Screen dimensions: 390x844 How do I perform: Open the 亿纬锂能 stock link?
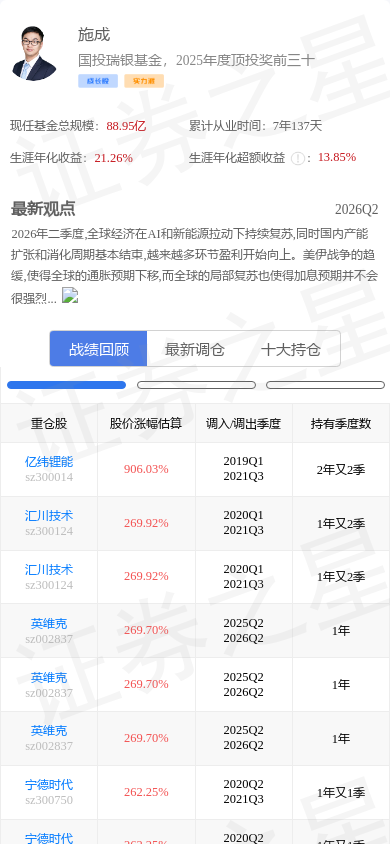(49, 462)
